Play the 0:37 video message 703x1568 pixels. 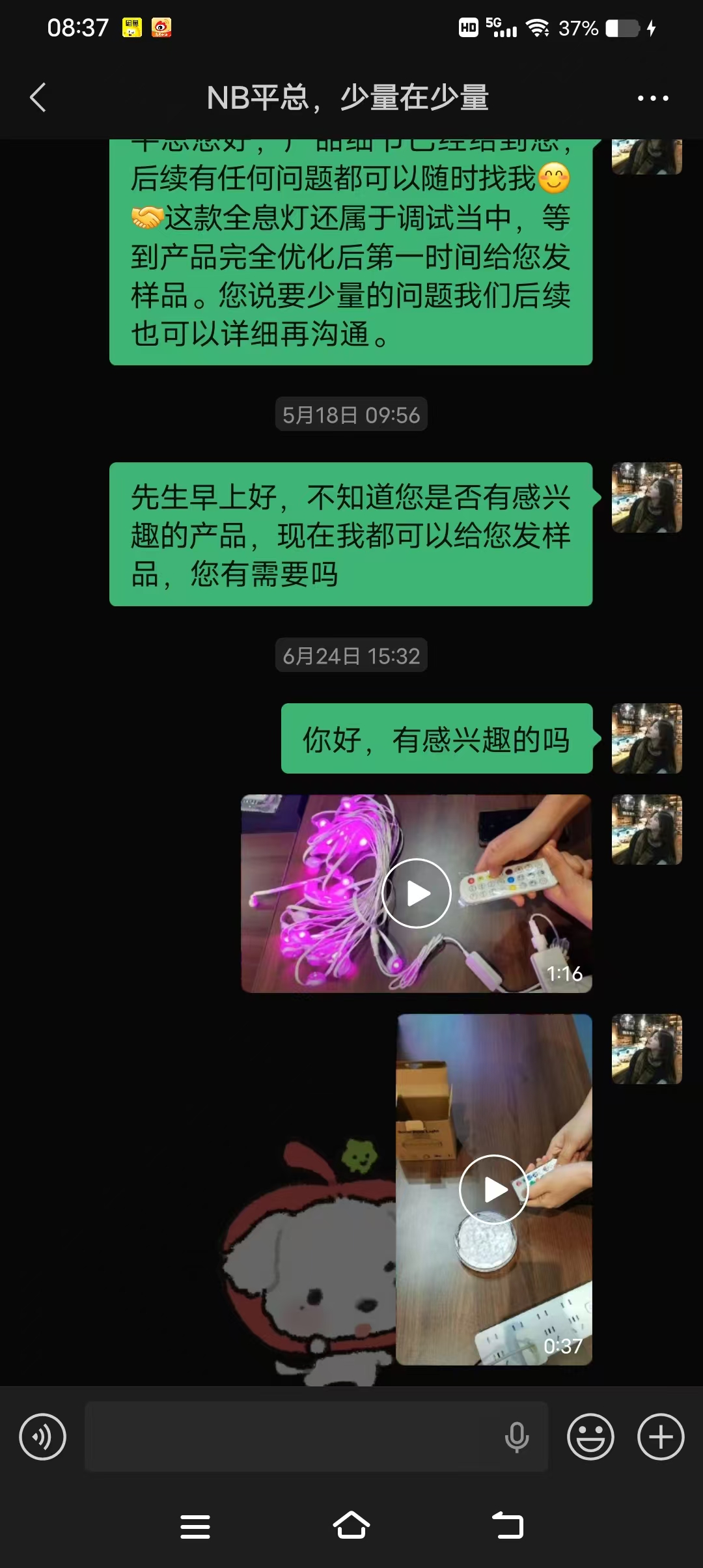[x=494, y=1189]
